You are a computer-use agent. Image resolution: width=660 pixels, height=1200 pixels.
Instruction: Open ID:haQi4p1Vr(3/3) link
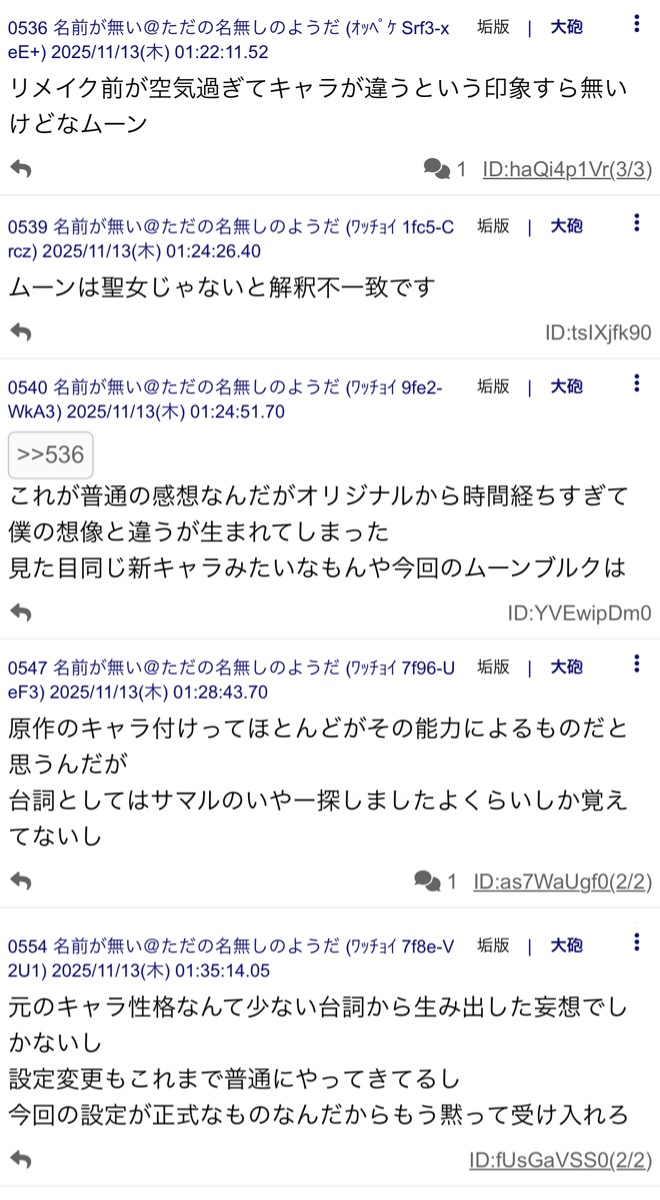[x=566, y=169]
